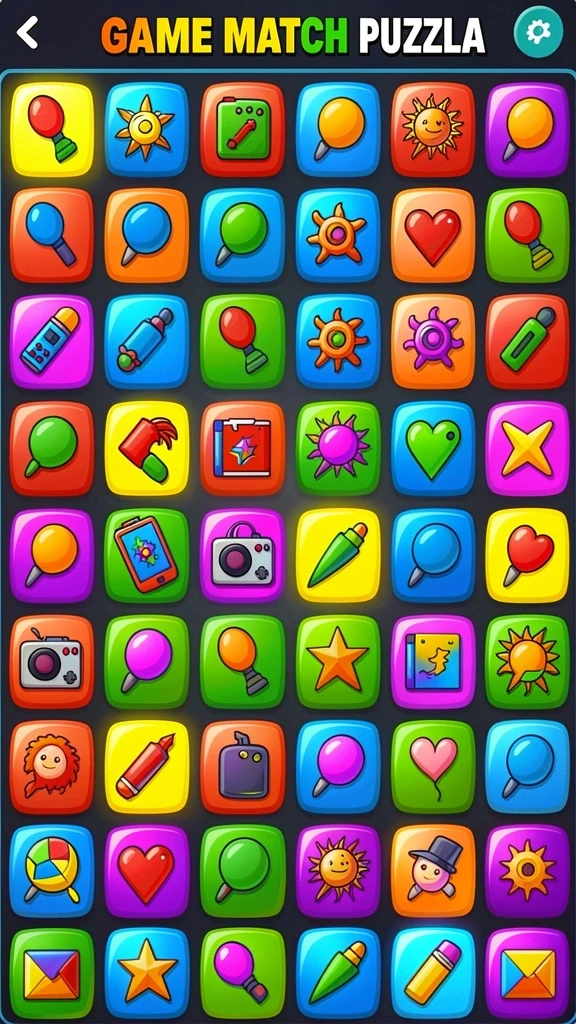Choose the camera on red tile
Screen dimensions: 576x1024
pyautogui.click(x=52, y=661)
